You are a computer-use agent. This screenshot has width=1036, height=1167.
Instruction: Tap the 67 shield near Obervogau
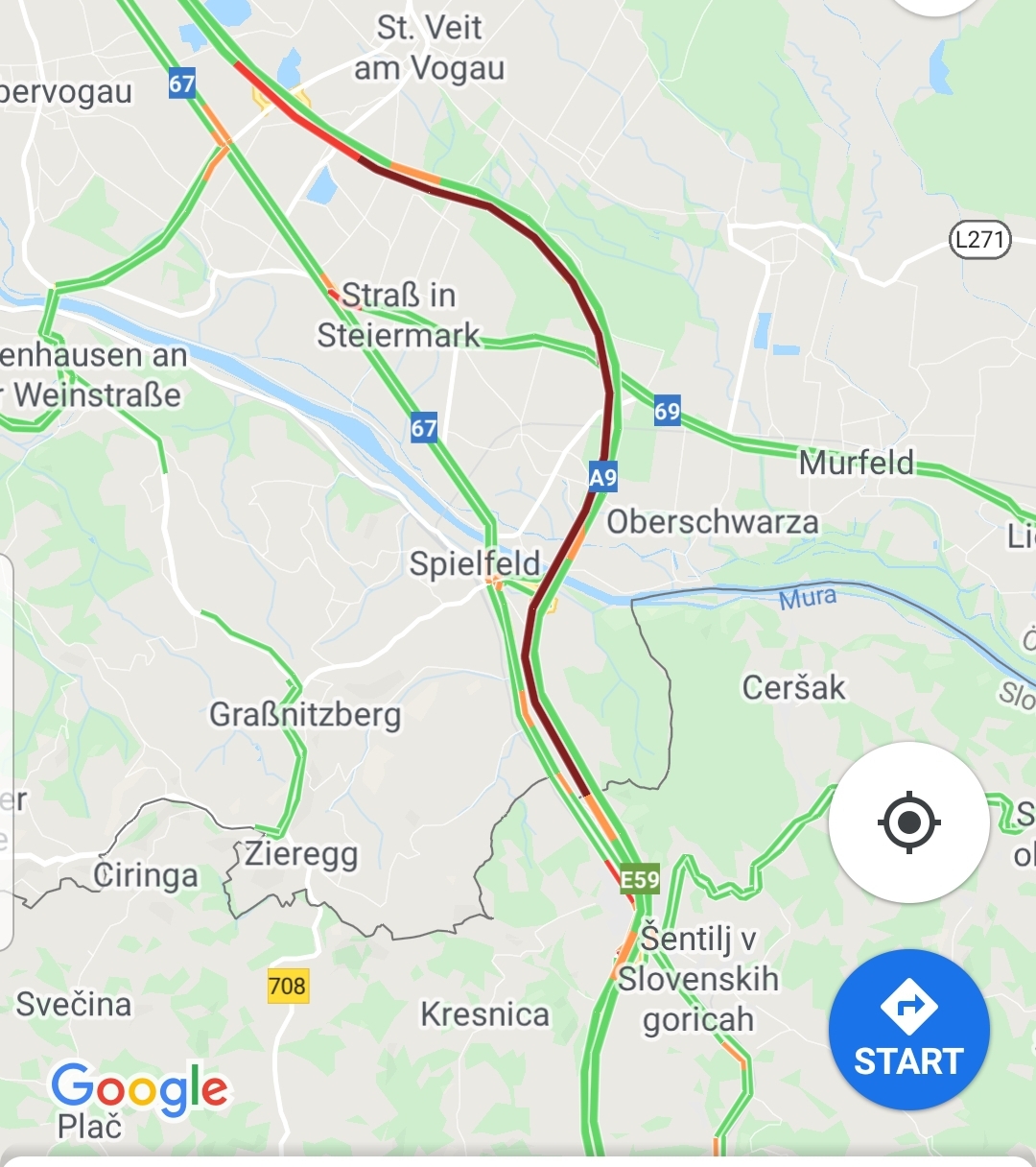(183, 84)
